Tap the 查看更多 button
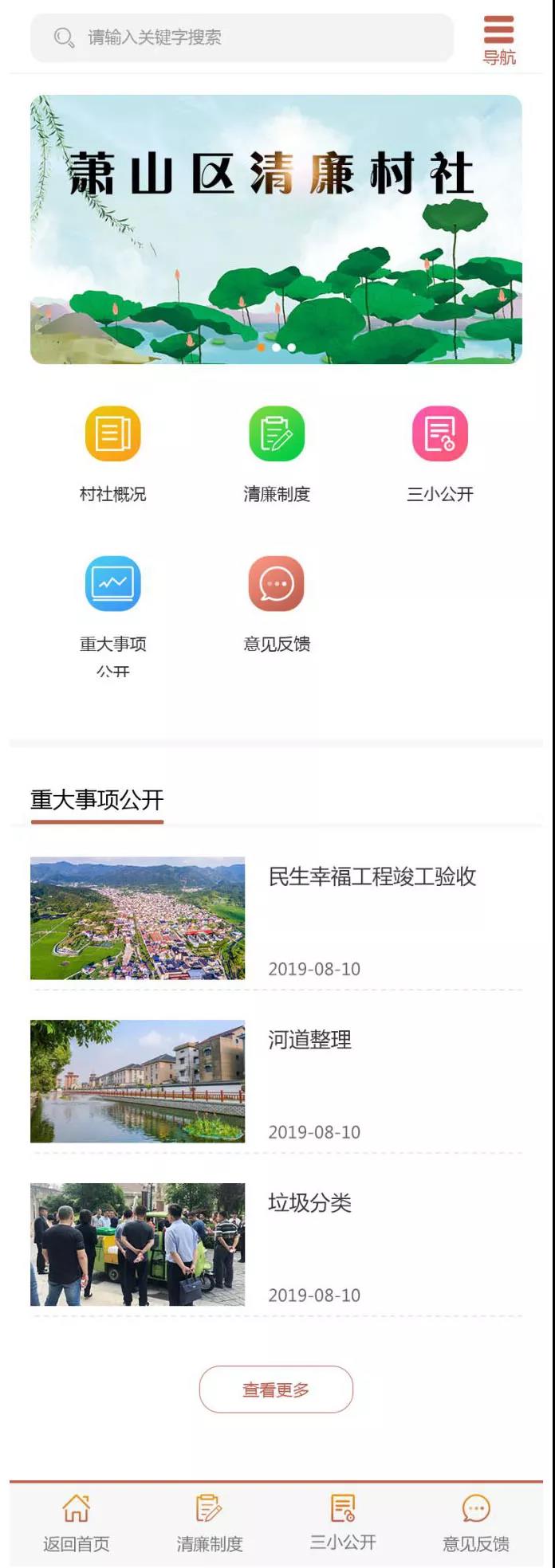555x1568 pixels. pyautogui.click(x=276, y=1390)
